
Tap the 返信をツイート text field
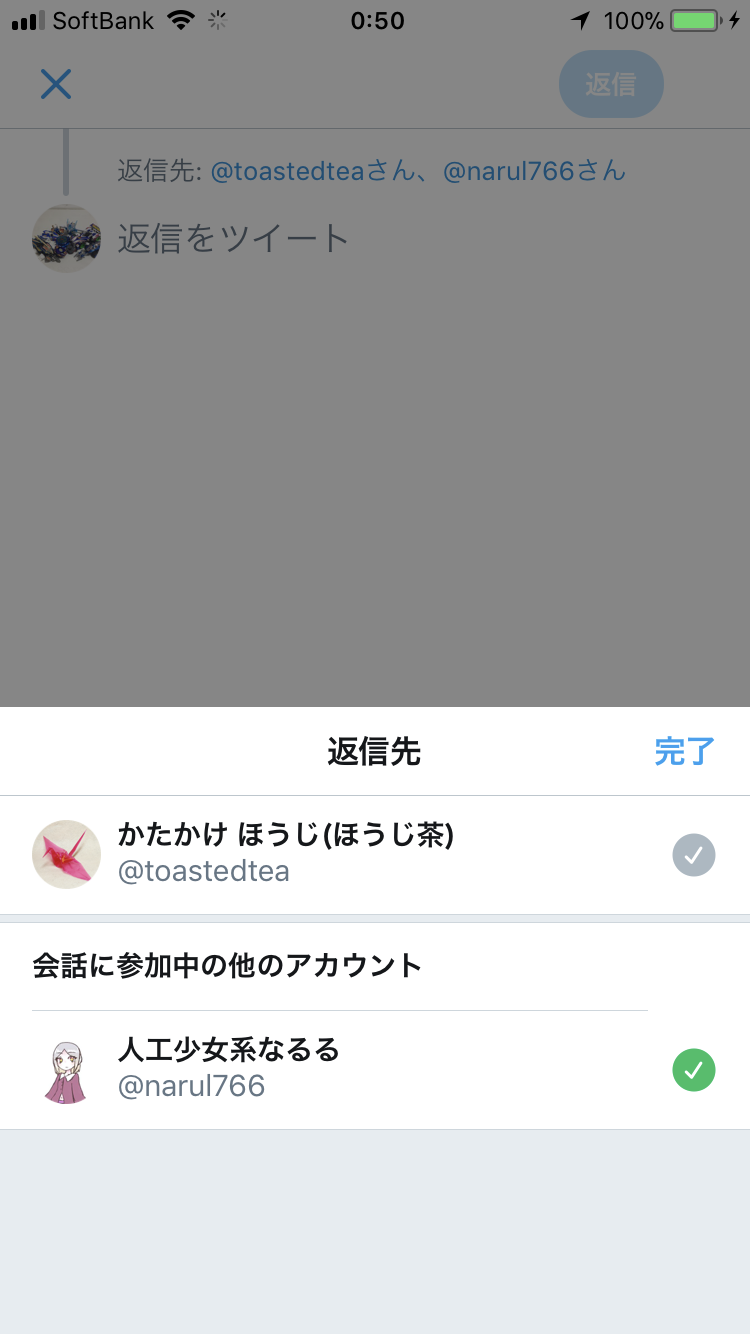point(233,238)
